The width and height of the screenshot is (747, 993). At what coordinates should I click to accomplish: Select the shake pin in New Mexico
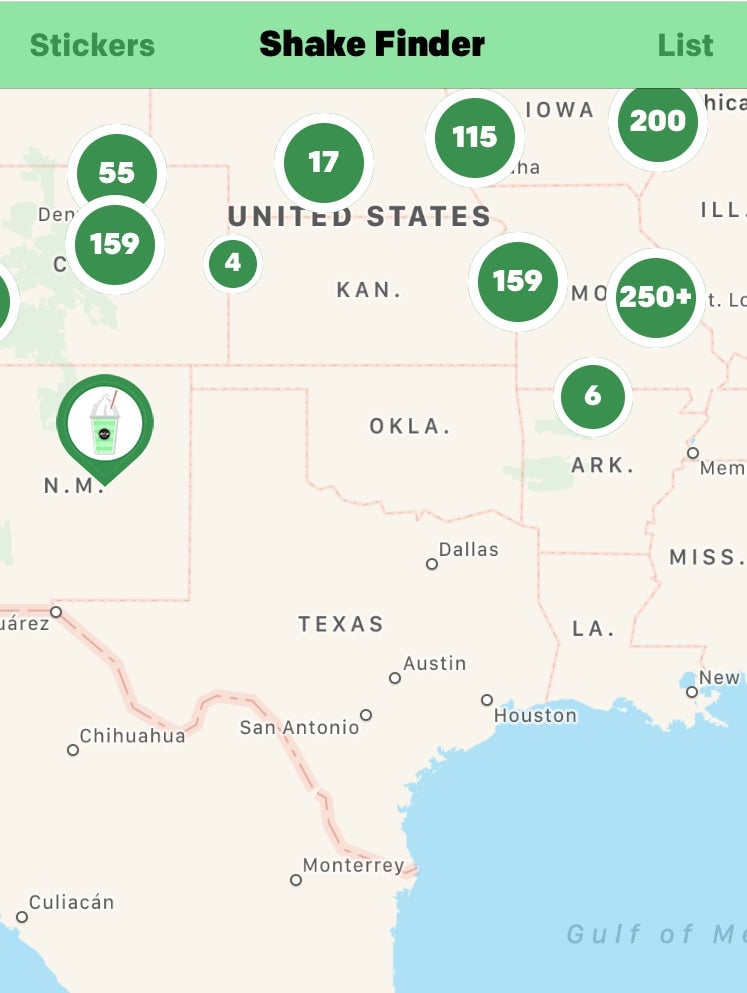click(105, 425)
